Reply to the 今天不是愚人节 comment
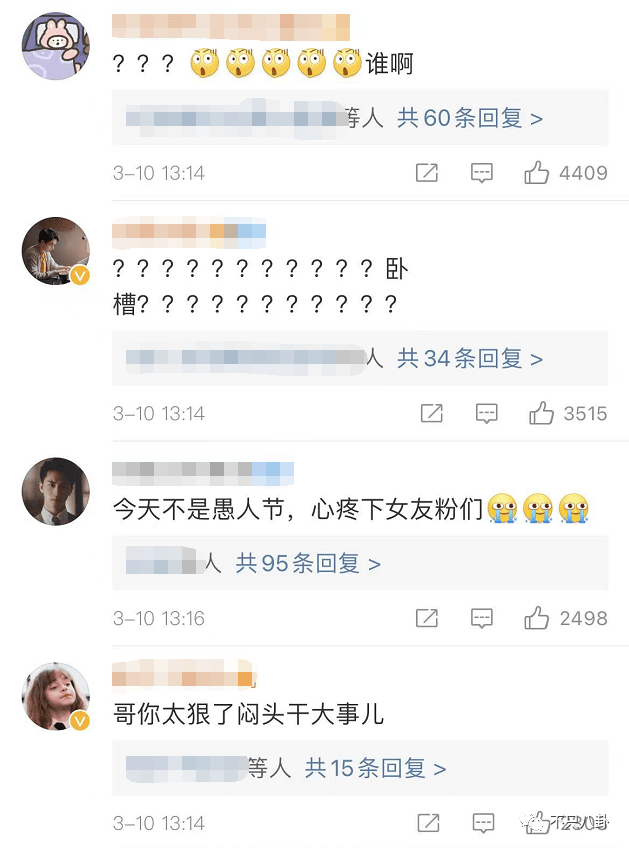 pyautogui.click(x=482, y=618)
